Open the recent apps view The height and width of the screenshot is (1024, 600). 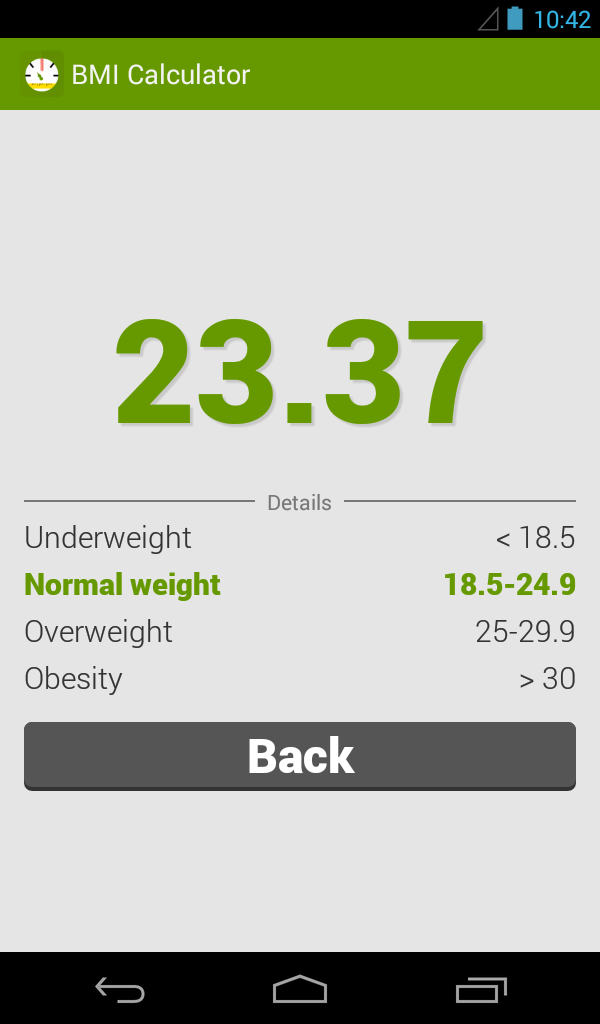click(x=481, y=990)
